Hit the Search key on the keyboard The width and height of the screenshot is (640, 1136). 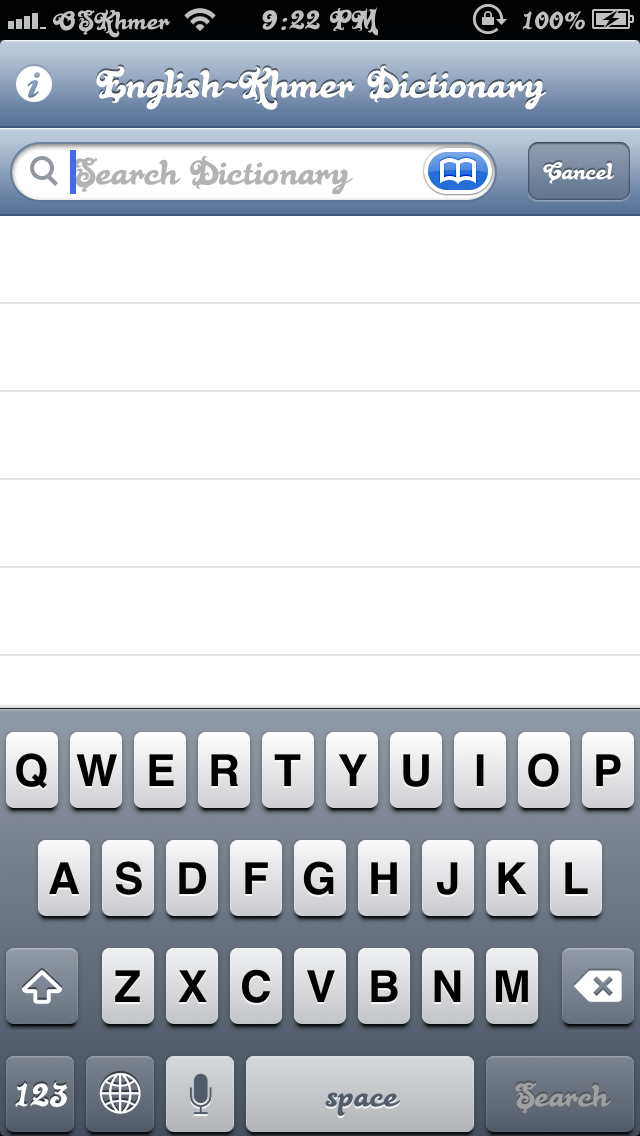tap(561, 1094)
